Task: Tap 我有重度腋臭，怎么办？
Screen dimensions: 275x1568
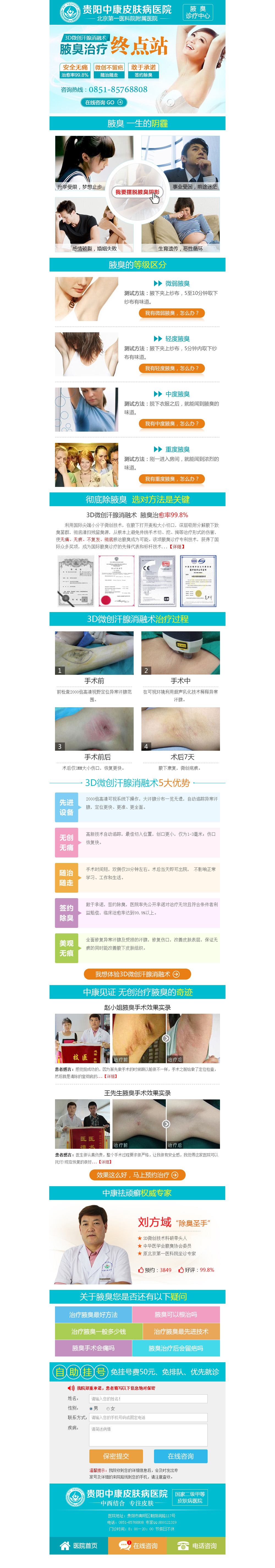Action: click(x=171, y=479)
